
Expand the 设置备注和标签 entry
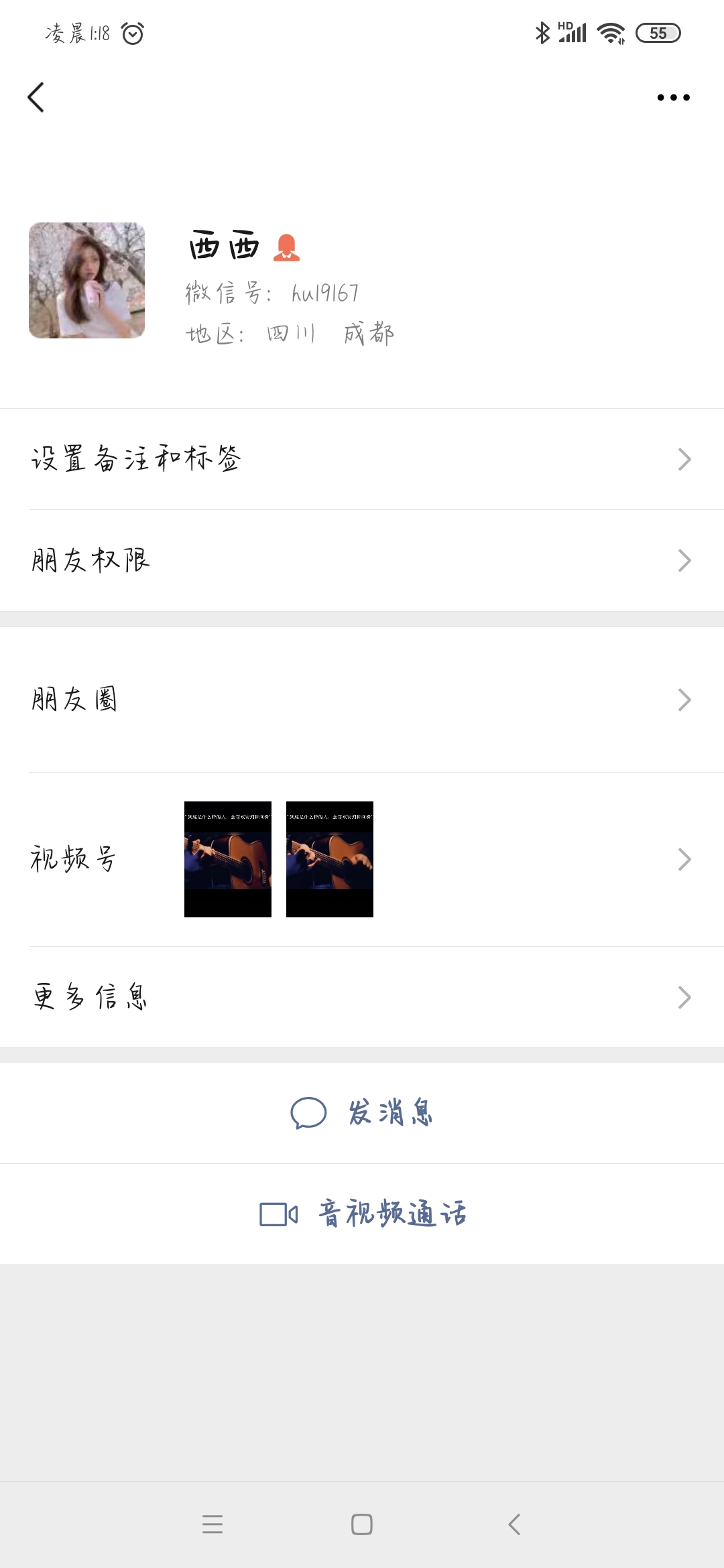tap(362, 458)
